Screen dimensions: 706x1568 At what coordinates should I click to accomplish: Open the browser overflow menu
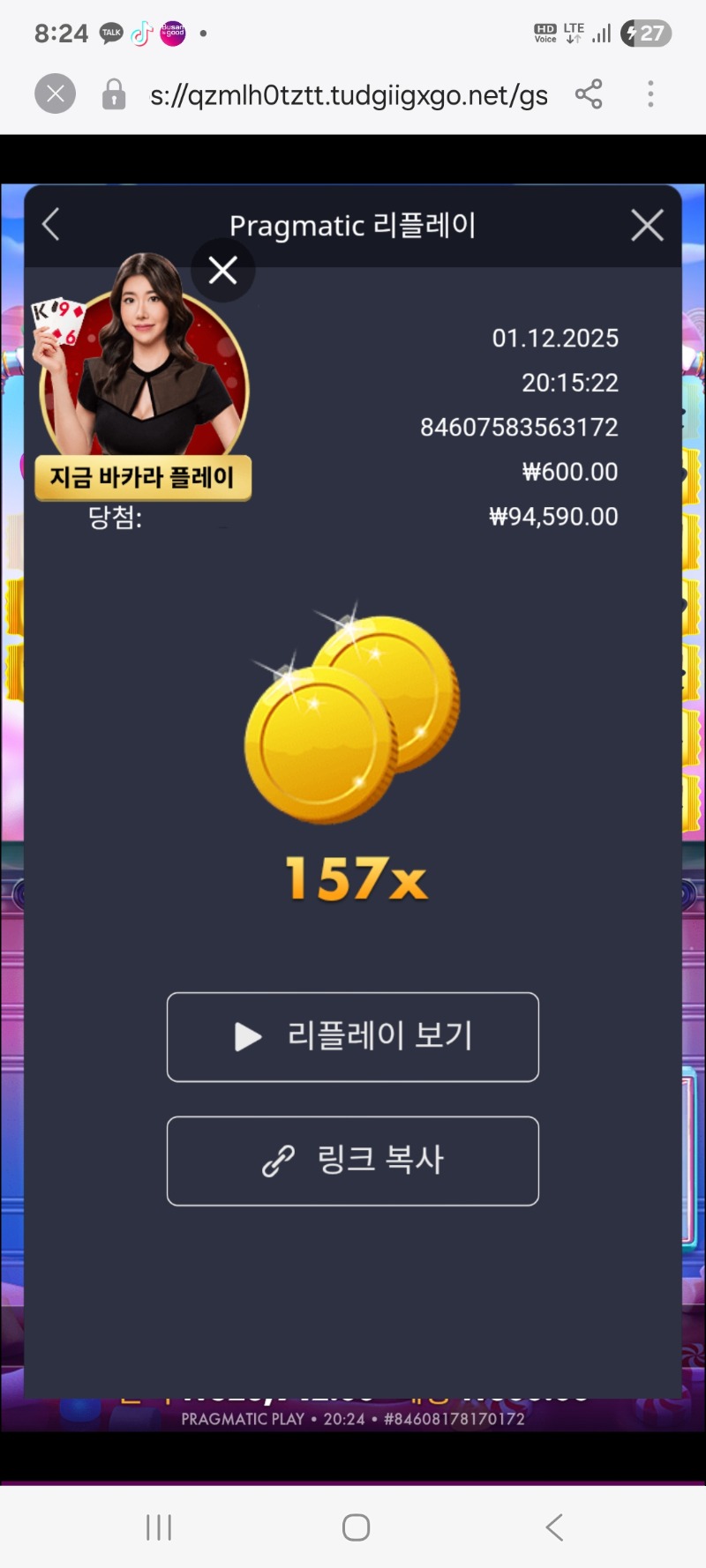coord(650,94)
